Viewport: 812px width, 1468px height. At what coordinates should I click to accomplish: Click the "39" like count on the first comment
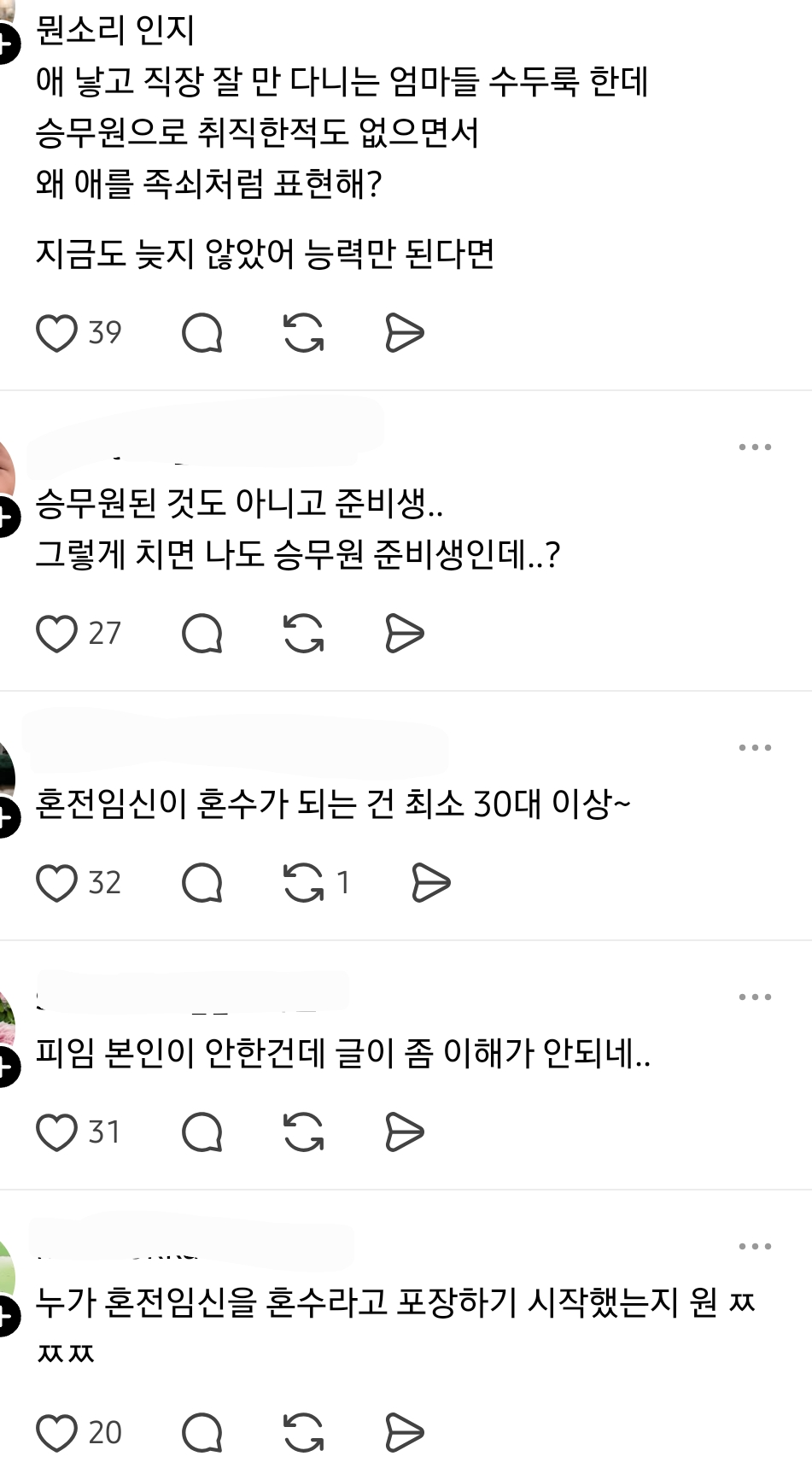coord(106,332)
